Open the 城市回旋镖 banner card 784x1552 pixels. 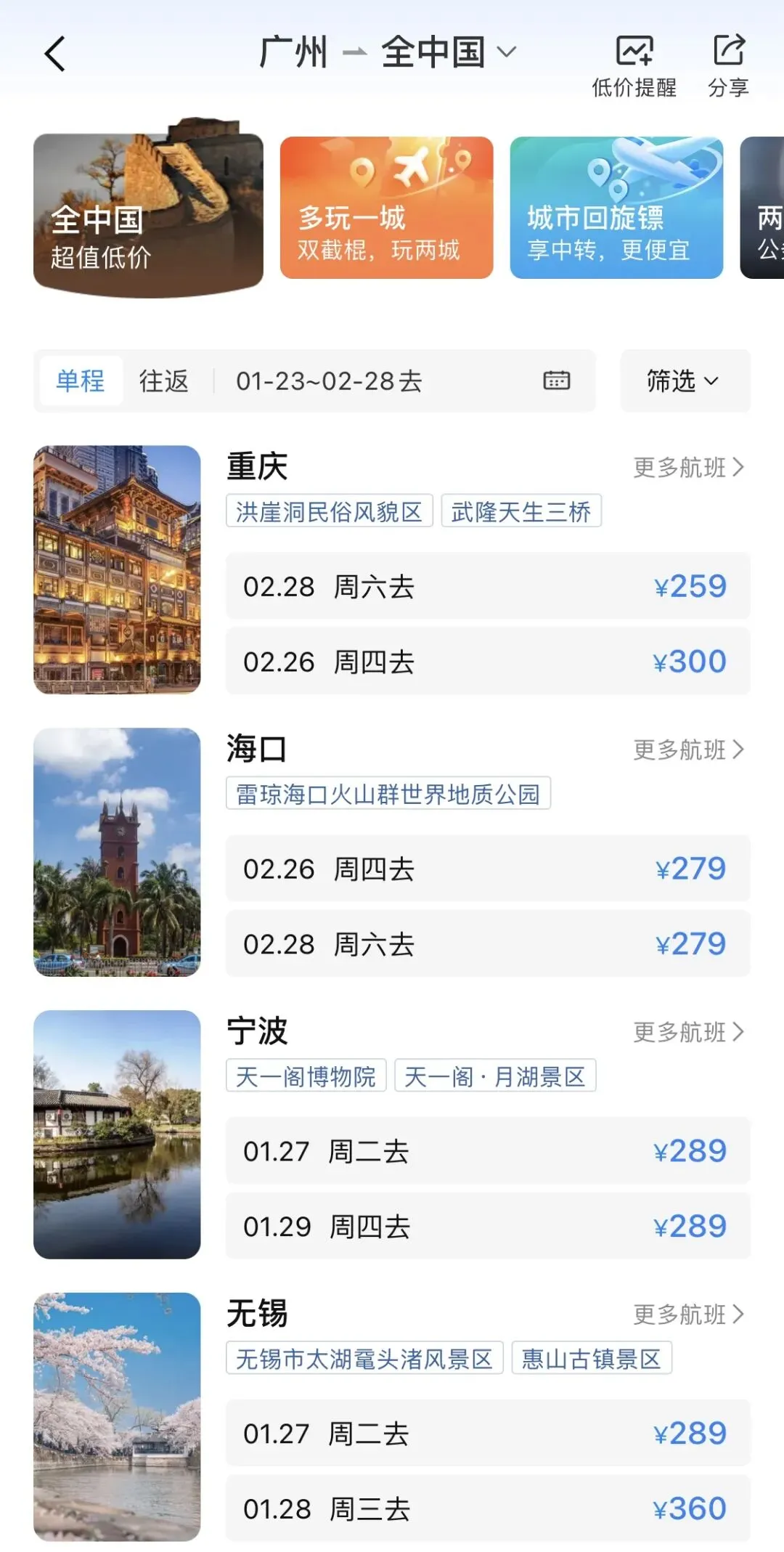[x=616, y=208]
